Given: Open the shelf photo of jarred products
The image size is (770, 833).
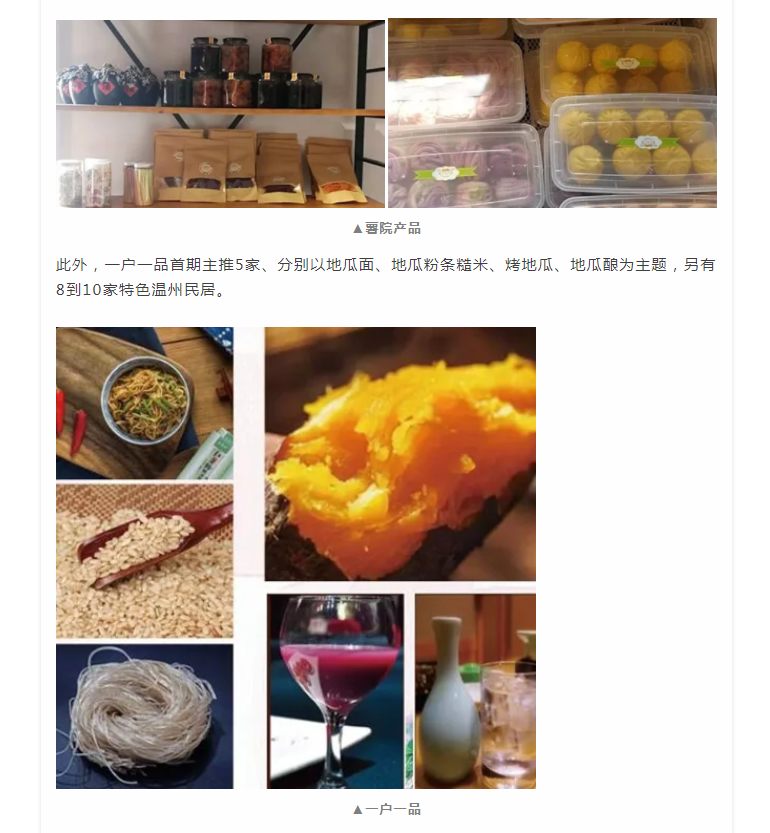Looking at the screenshot, I should click(220, 112).
